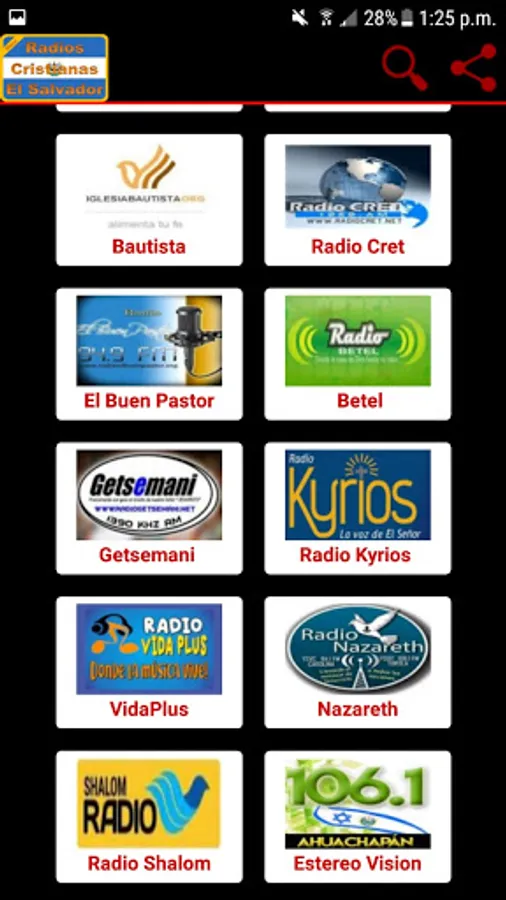Viewport: 506px width, 900px height.
Task: Play the Radio Cret station
Action: 358,200
